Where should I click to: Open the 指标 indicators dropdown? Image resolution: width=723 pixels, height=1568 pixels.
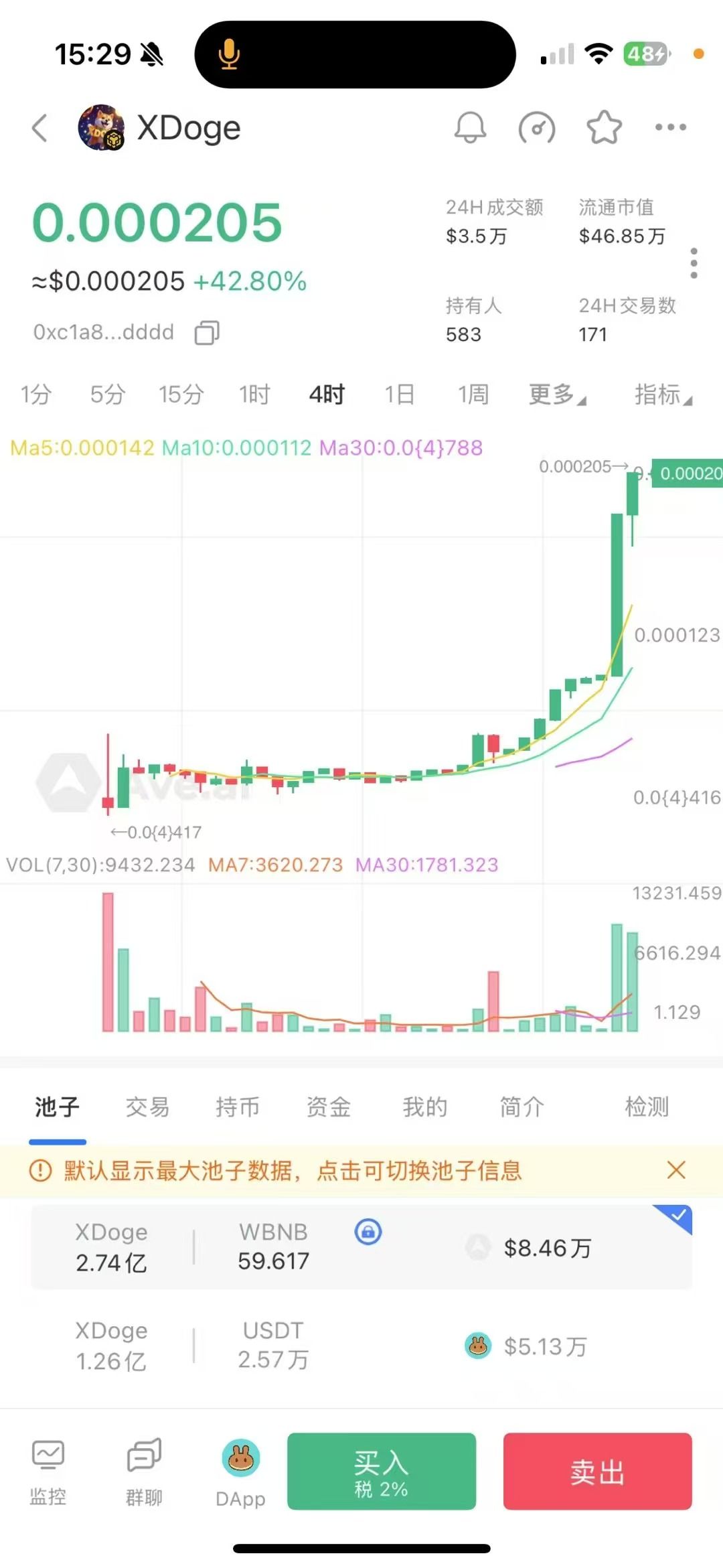pyautogui.click(x=663, y=395)
